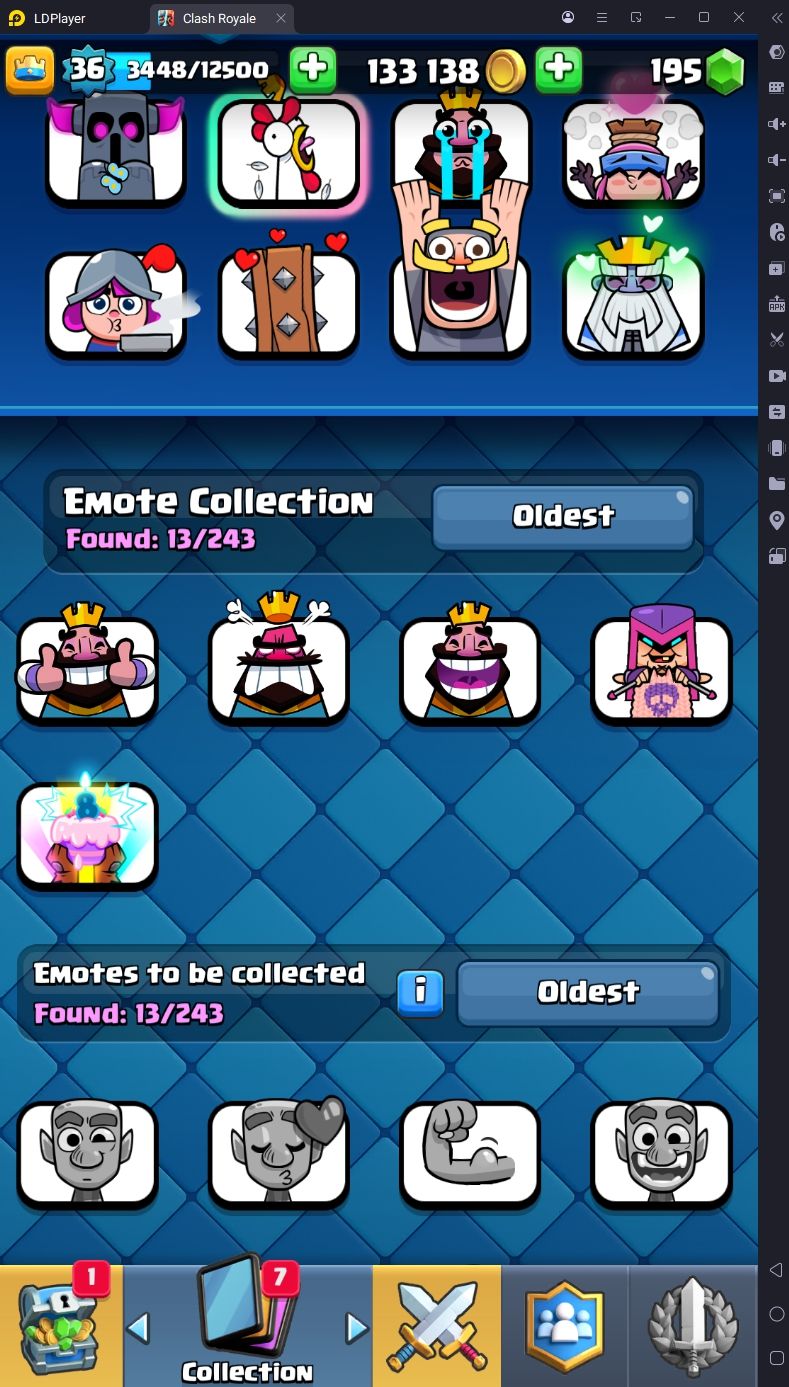Viewport: 789px width, 1387px height.
Task: Open the crown icon beside the player level
Action: pyautogui.click(x=30, y=70)
